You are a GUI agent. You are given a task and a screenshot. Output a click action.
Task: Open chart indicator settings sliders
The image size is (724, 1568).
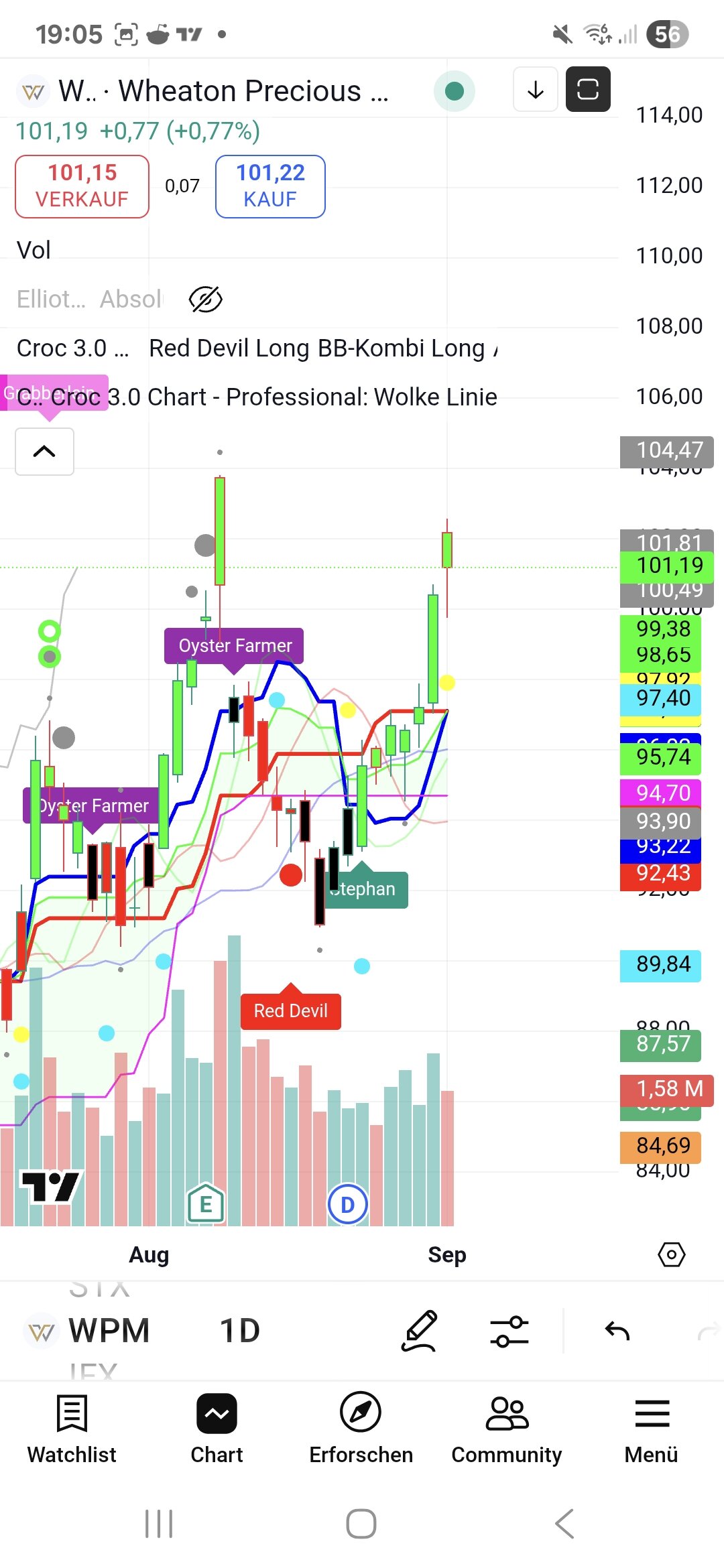coord(509,1331)
